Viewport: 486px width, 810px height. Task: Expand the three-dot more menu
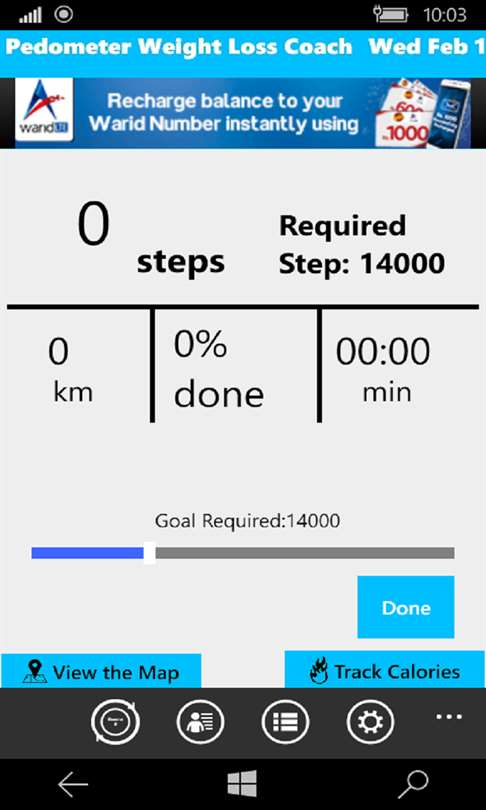point(449,716)
